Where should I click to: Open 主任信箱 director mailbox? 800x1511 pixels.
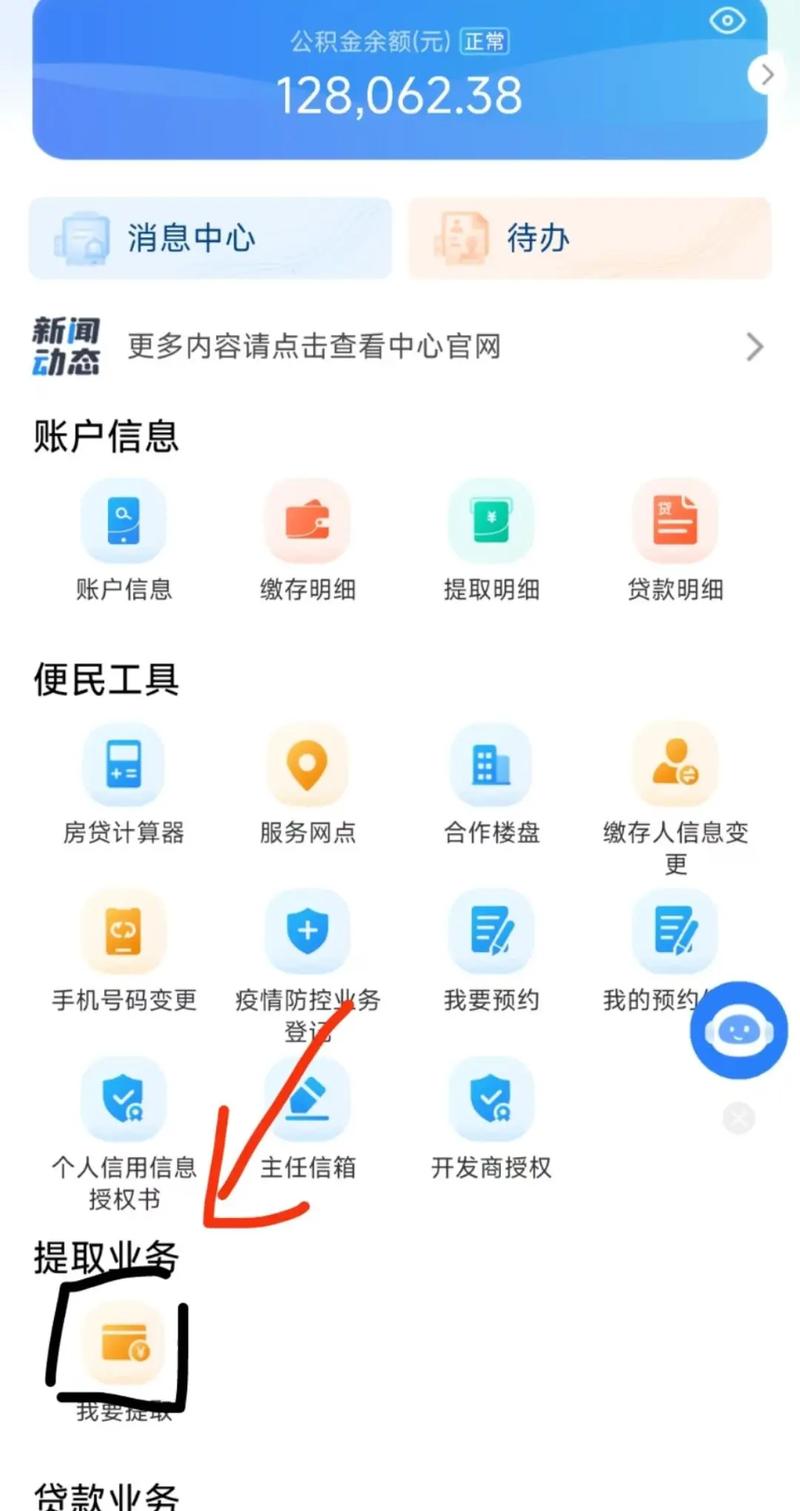pos(307,1100)
